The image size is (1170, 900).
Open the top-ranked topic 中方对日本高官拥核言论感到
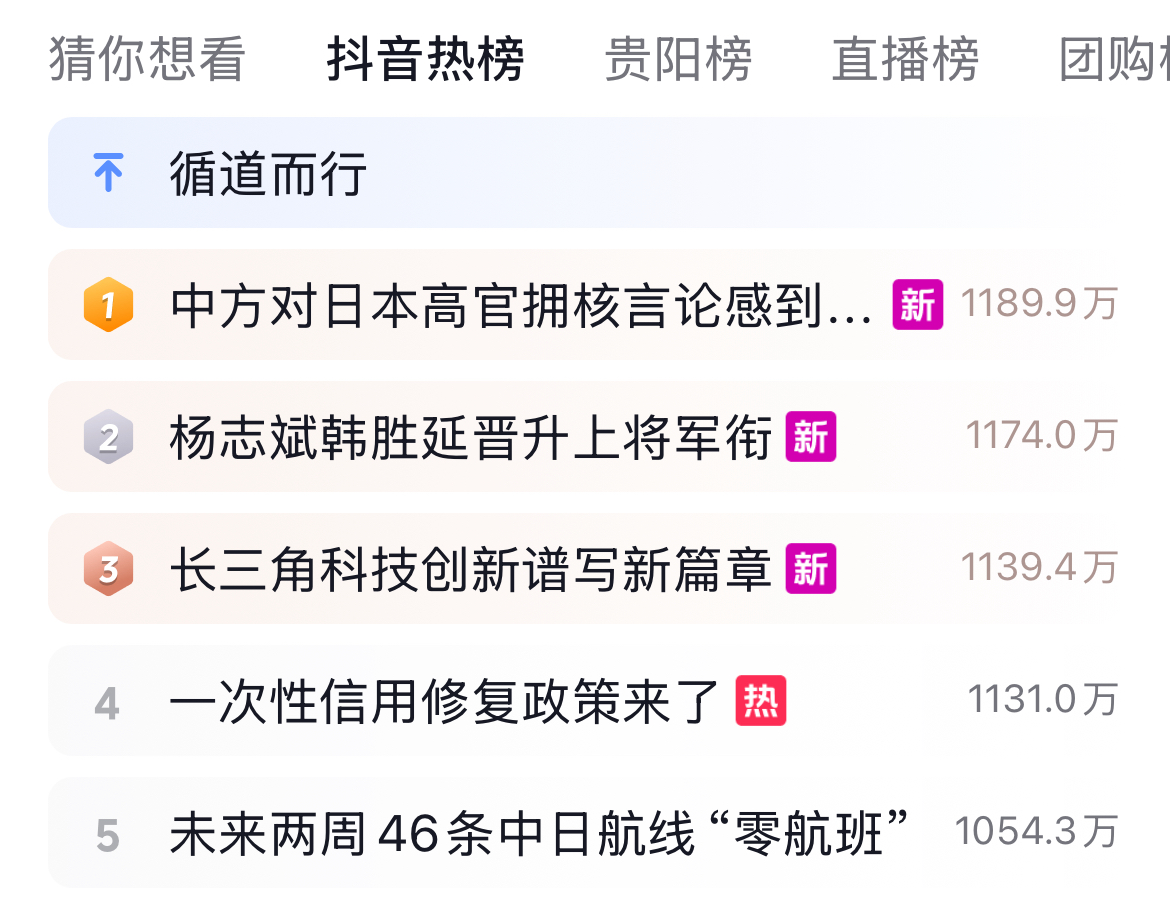(x=520, y=305)
